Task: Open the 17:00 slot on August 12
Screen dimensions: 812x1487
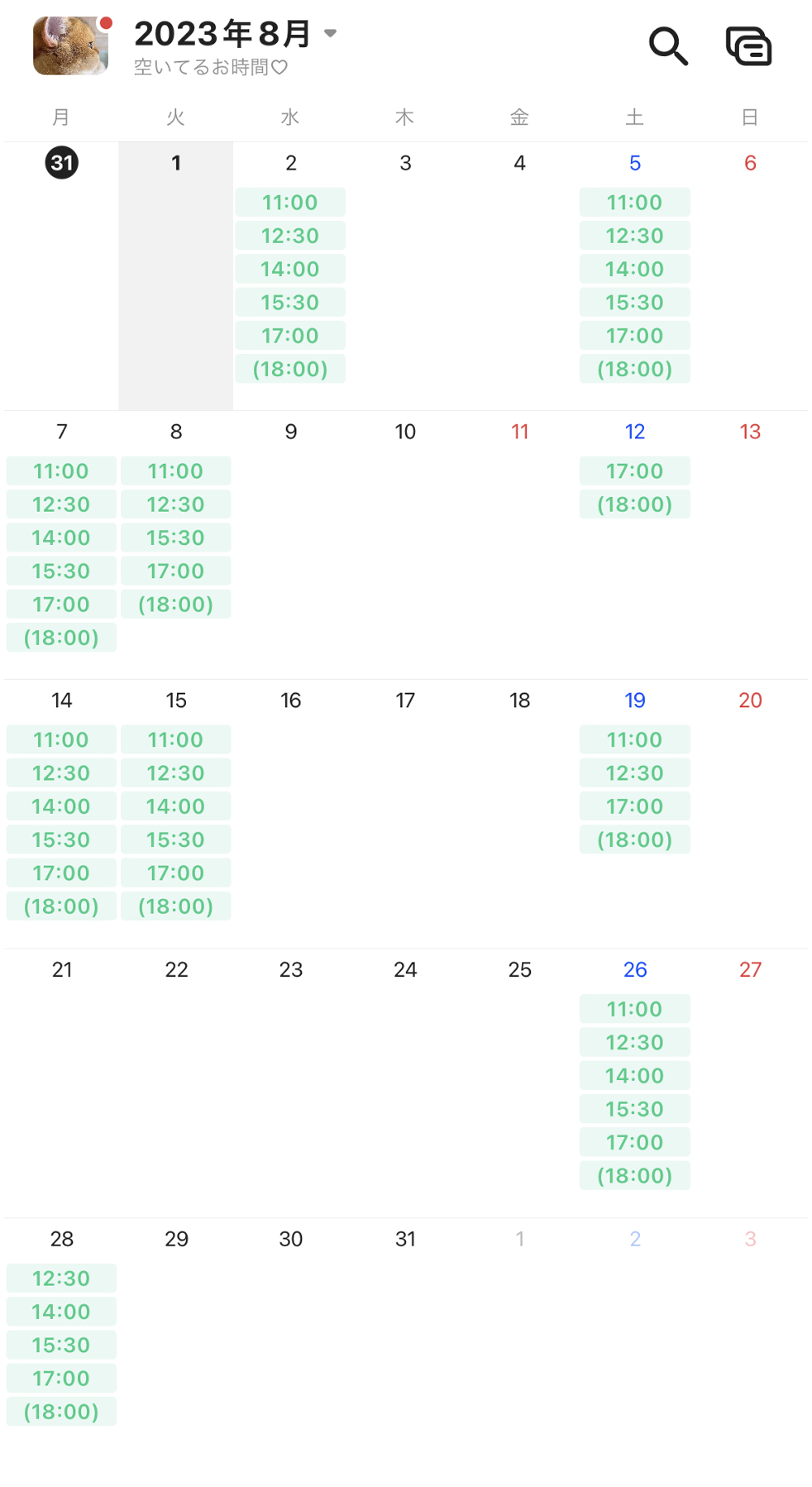Action: click(635, 471)
